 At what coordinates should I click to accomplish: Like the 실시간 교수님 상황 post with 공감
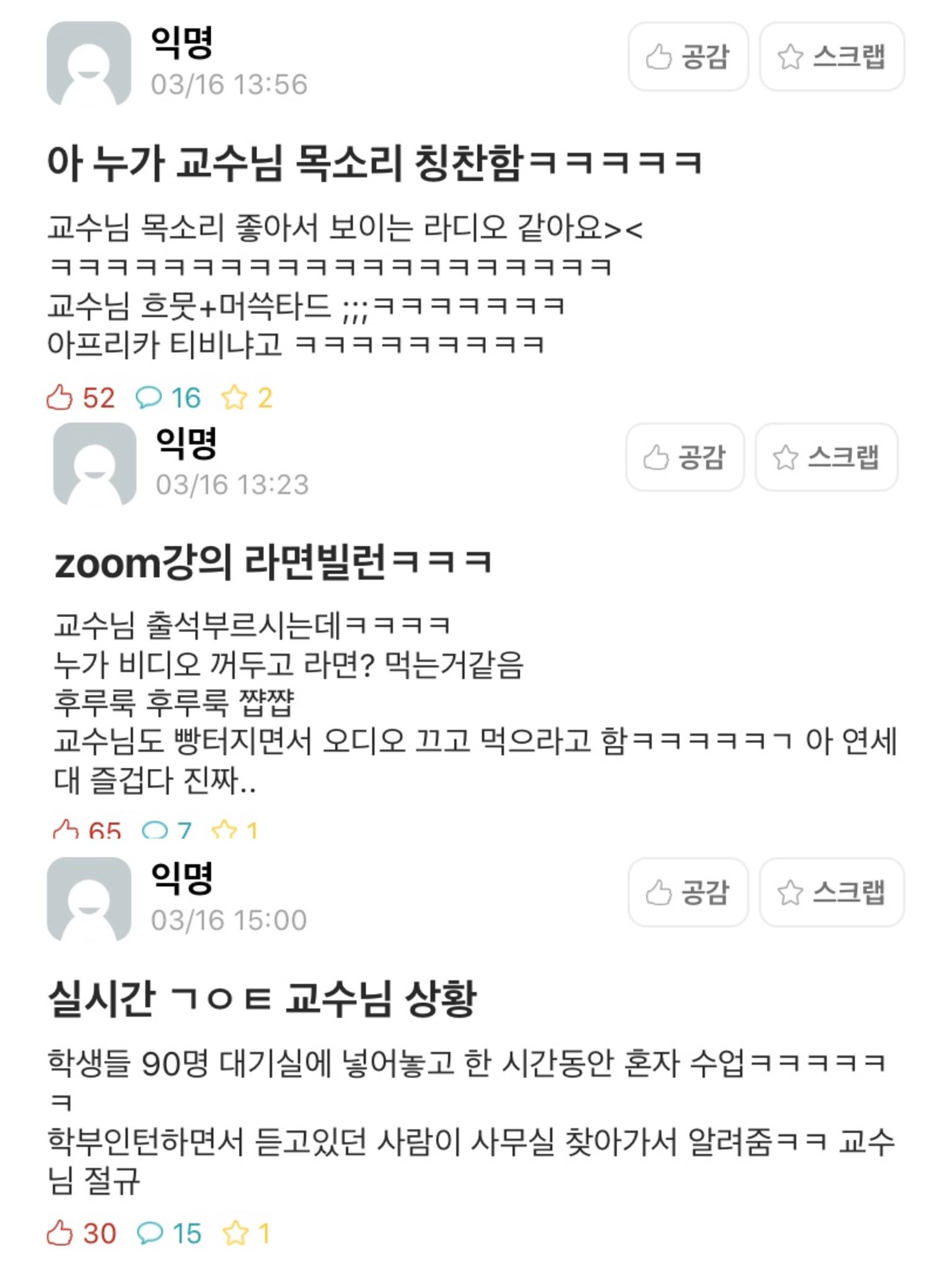pyautogui.click(x=687, y=892)
